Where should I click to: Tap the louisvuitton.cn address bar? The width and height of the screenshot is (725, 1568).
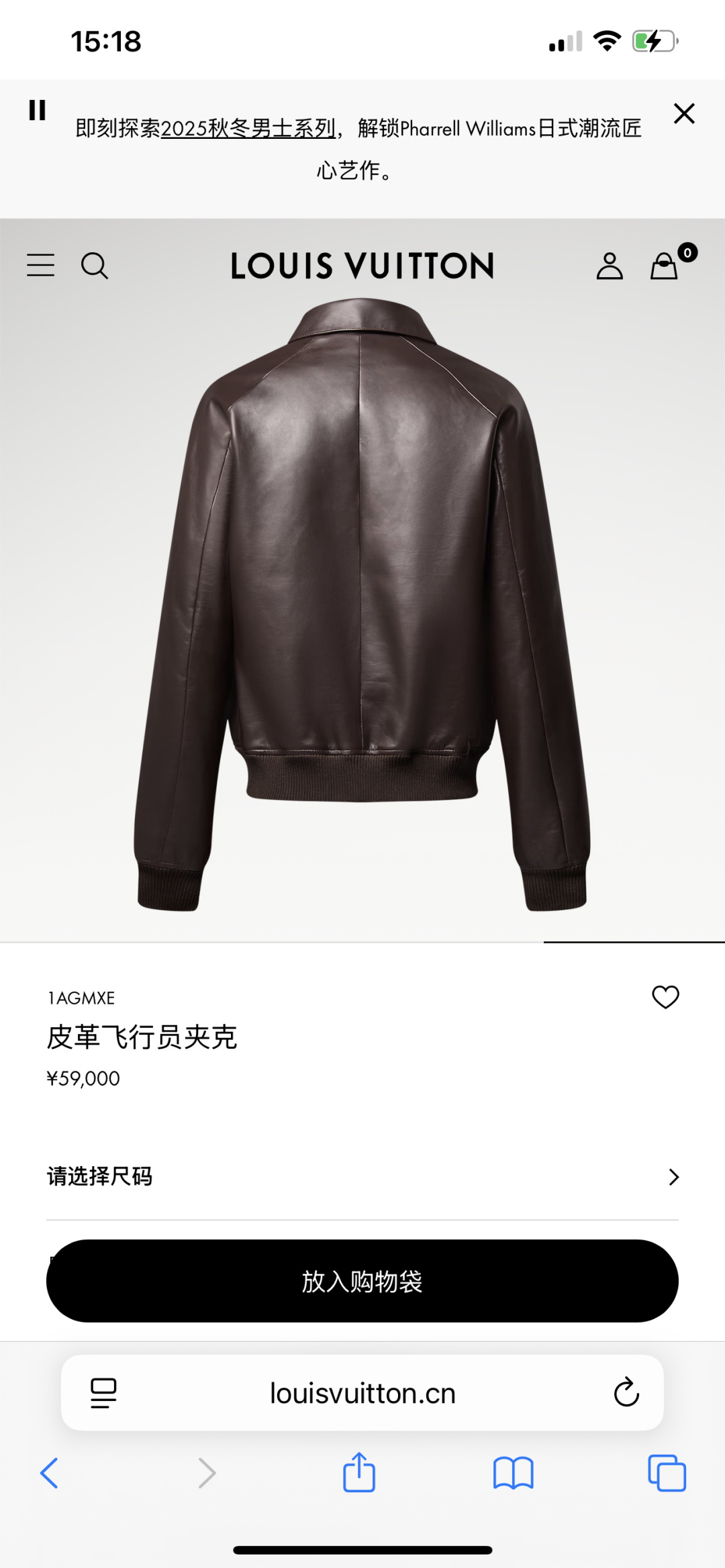[362, 1394]
